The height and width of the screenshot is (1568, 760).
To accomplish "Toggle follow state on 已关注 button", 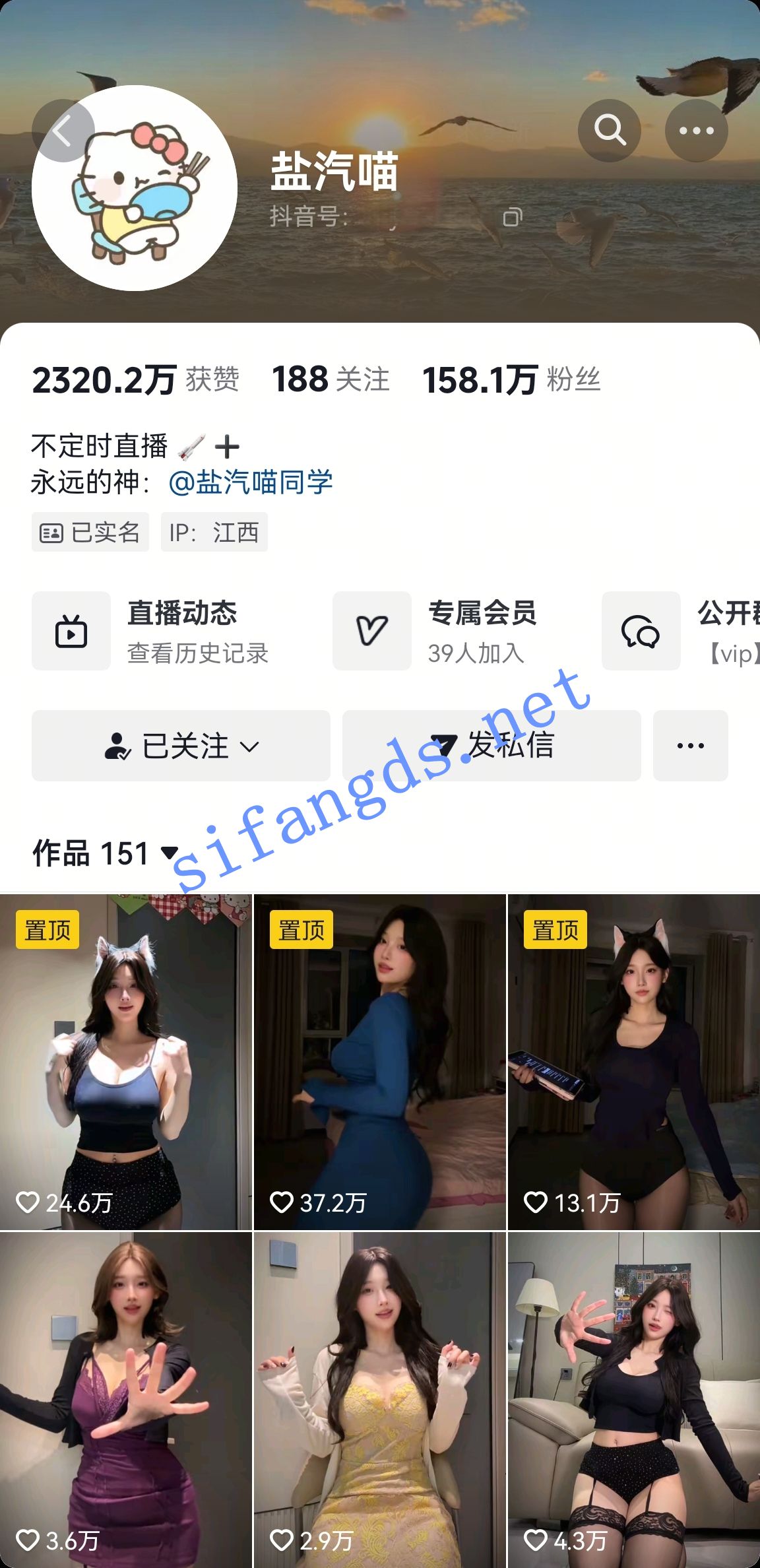I will [181, 745].
